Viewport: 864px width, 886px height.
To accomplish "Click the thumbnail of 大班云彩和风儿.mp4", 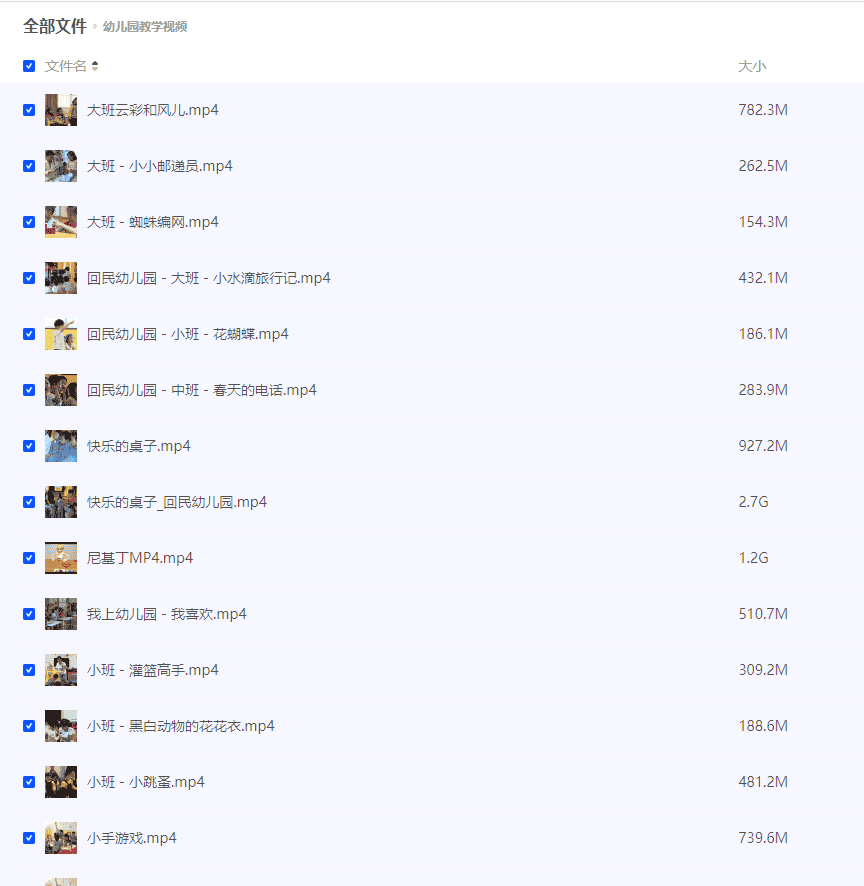I will pyautogui.click(x=61, y=110).
